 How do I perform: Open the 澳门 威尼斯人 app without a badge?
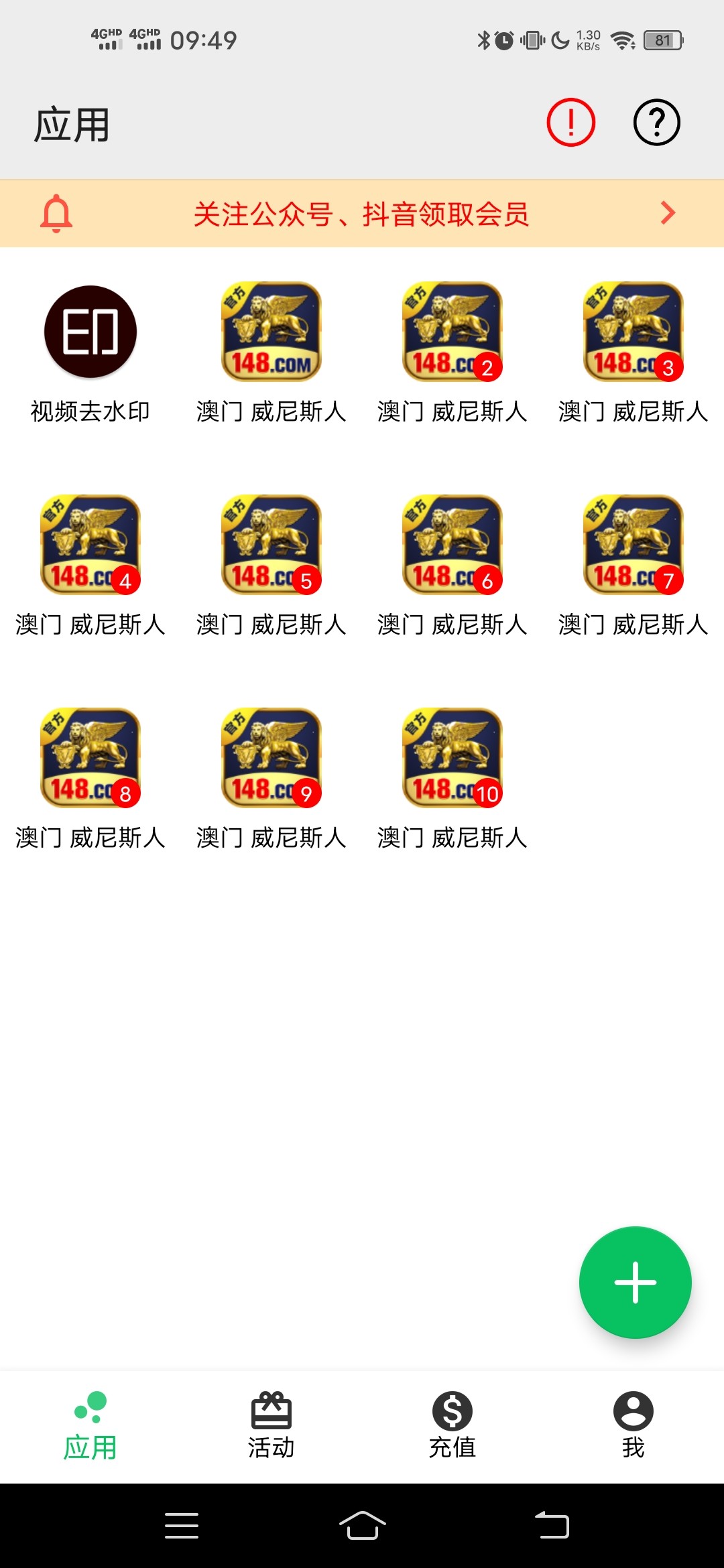tap(271, 332)
